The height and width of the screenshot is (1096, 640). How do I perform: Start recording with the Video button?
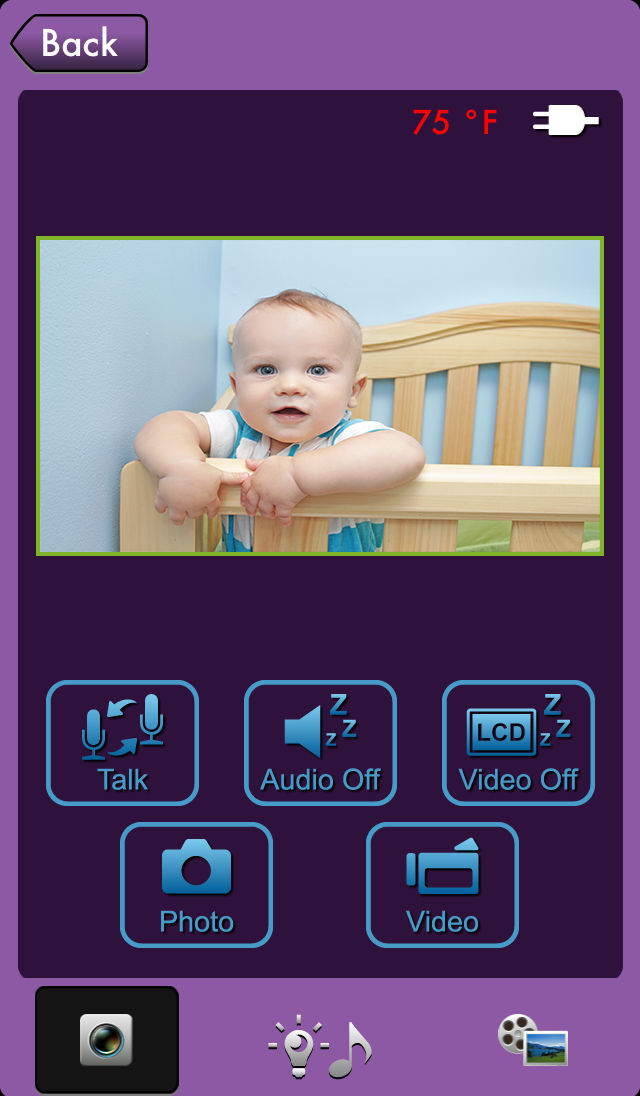pyautogui.click(x=442, y=885)
